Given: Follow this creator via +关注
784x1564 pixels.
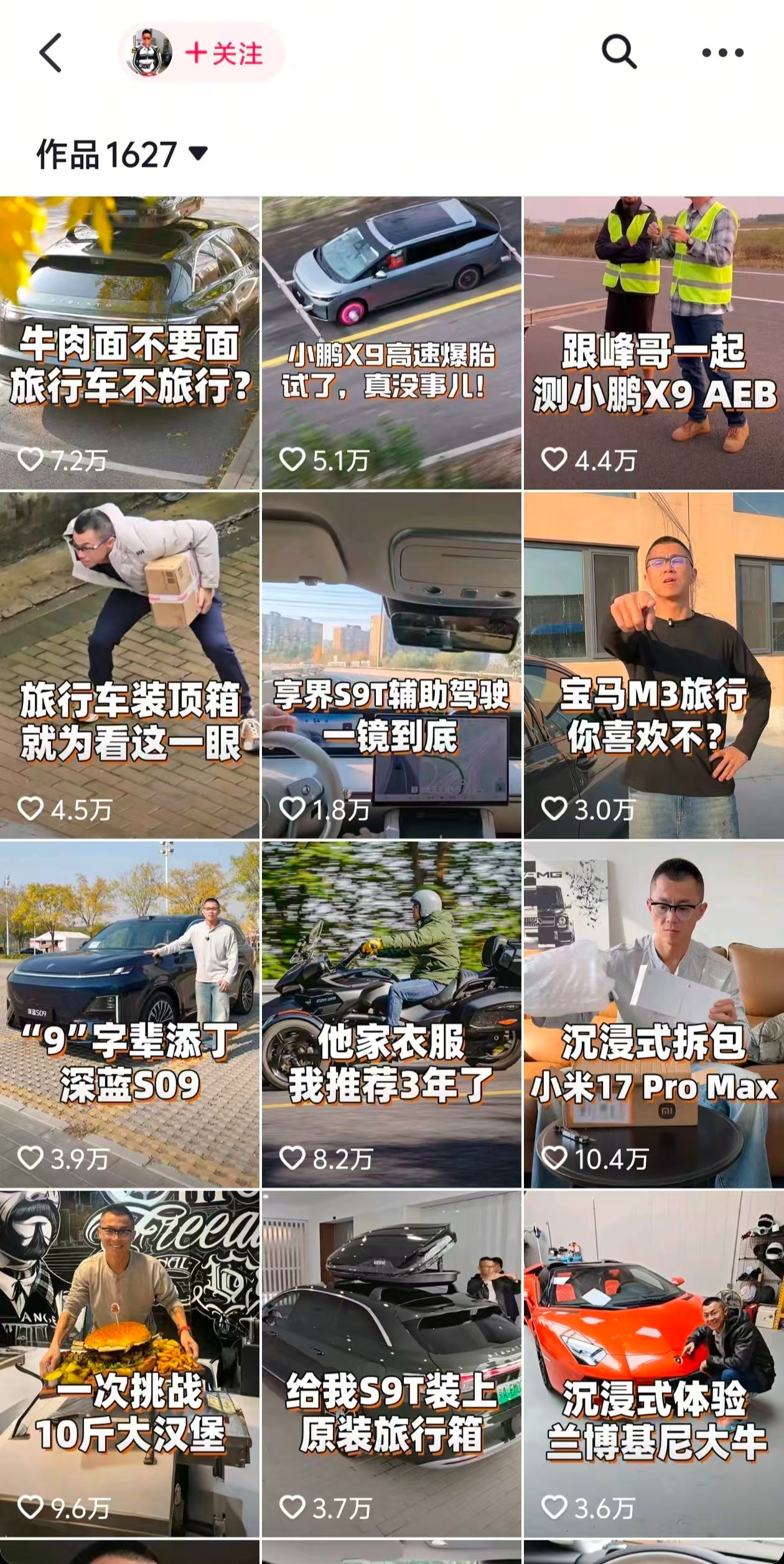Looking at the screenshot, I should tap(223, 54).
